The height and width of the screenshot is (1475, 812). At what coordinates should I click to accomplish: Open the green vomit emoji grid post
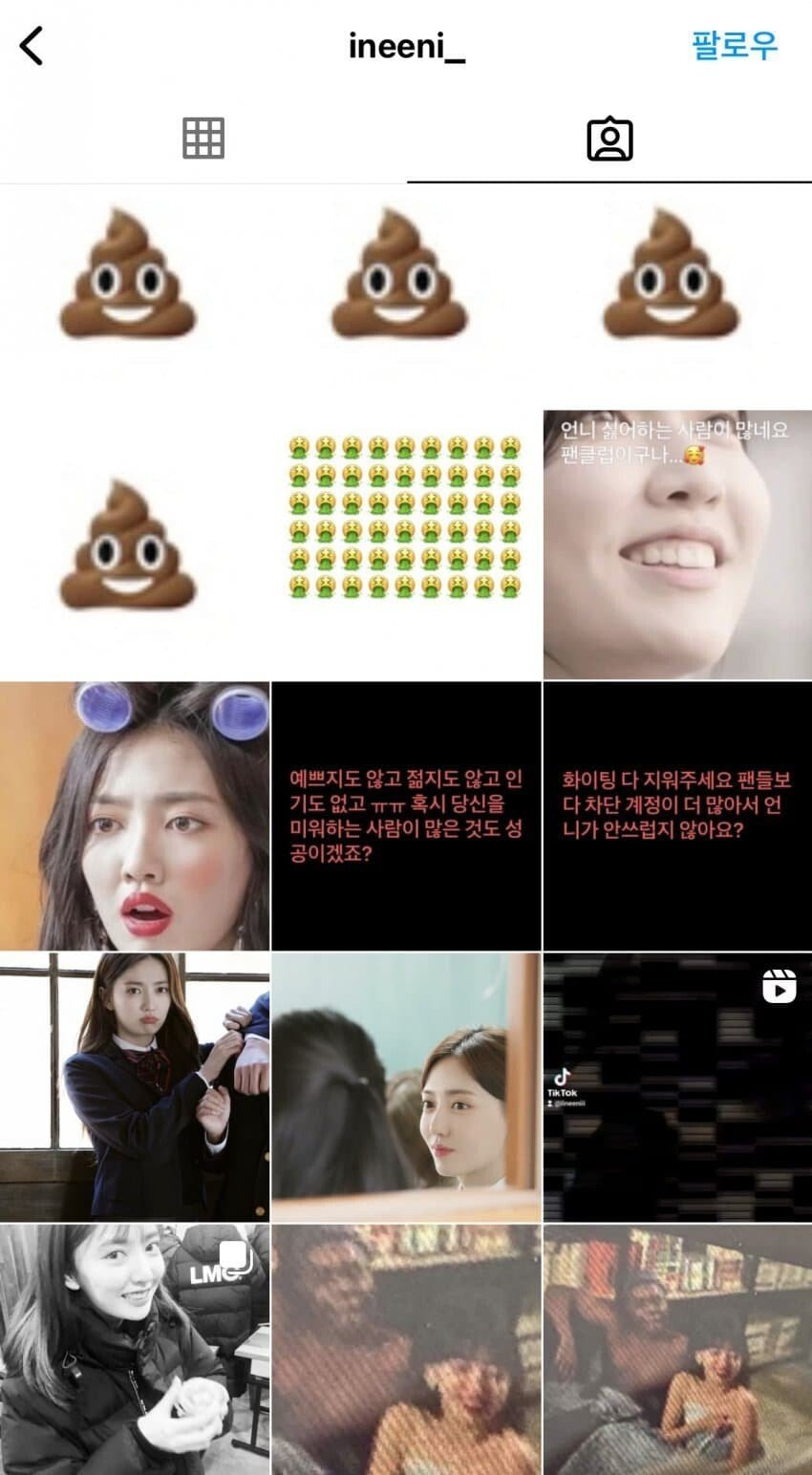(x=406, y=545)
